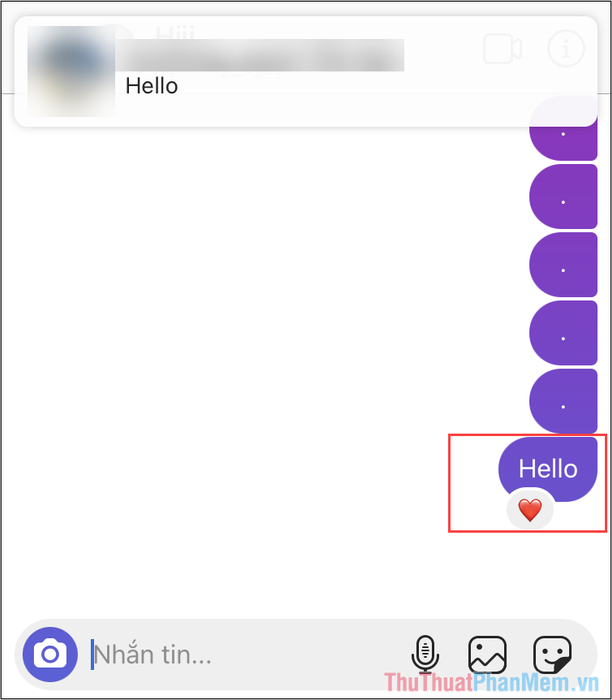The height and width of the screenshot is (700, 612).
Task: Tap the heart reaction under Hello
Action: [x=529, y=511]
